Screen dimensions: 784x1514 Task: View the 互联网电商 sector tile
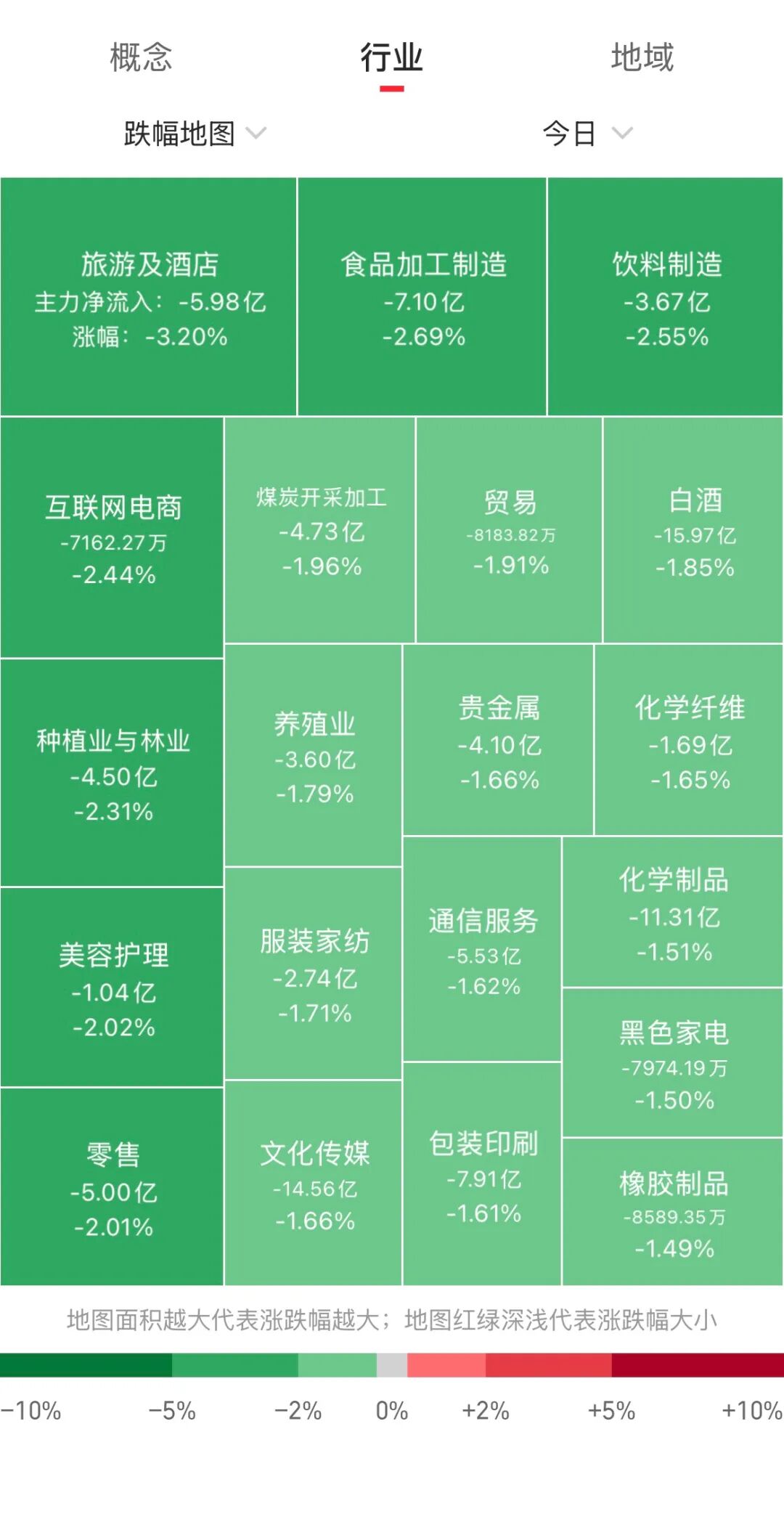click(113, 537)
